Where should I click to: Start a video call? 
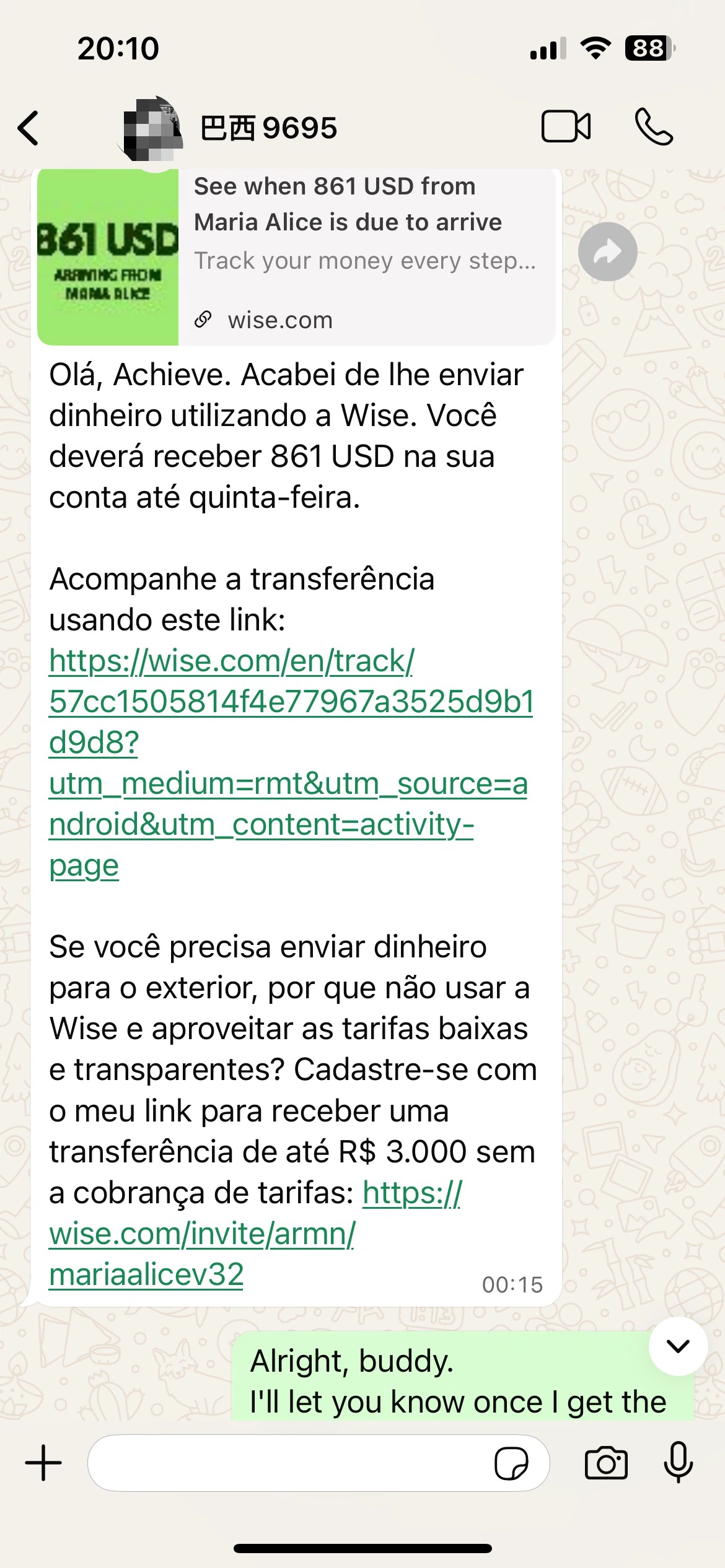[x=566, y=127]
